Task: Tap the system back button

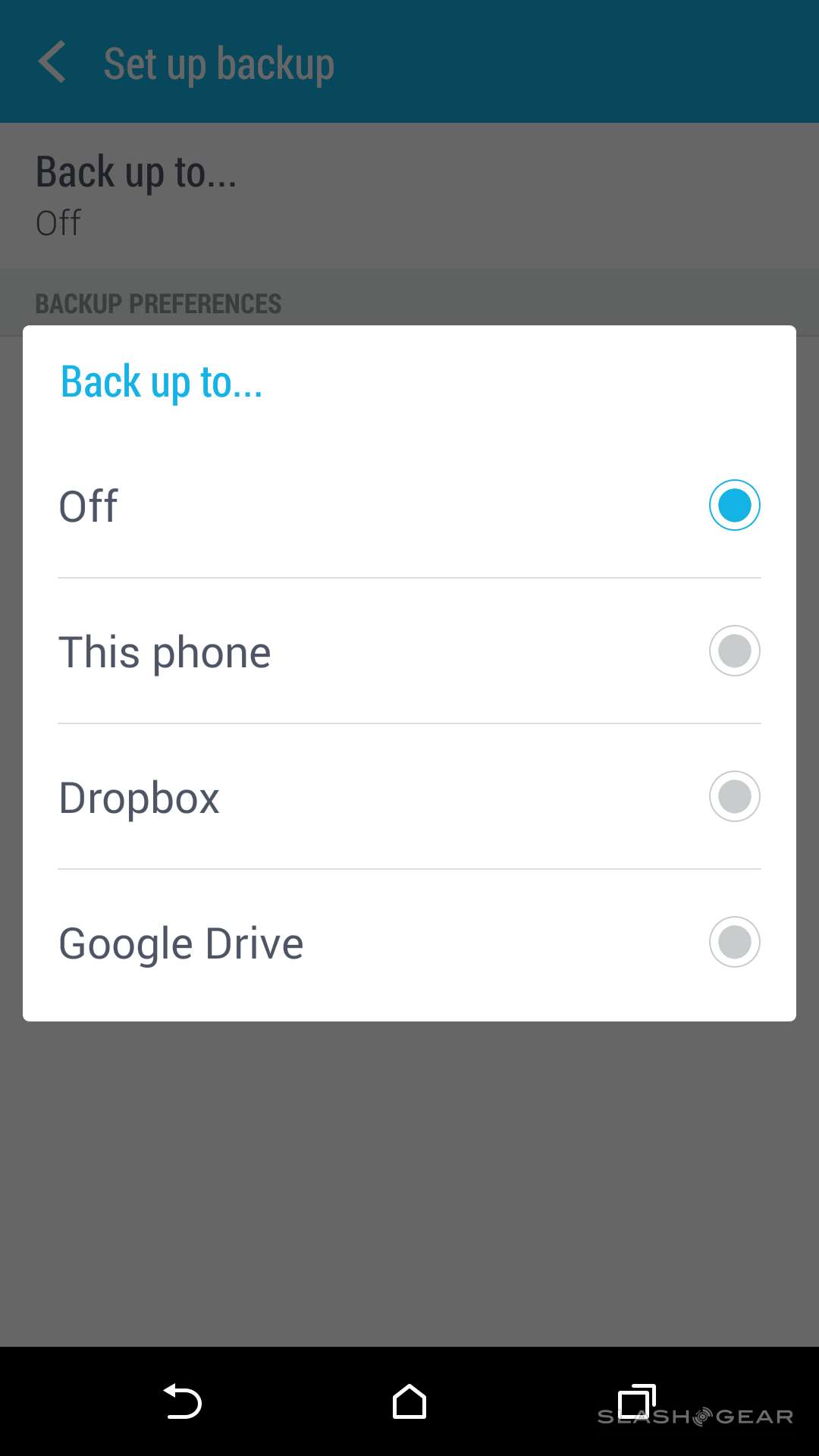Action: pyautogui.click(x=182, y=1401)
